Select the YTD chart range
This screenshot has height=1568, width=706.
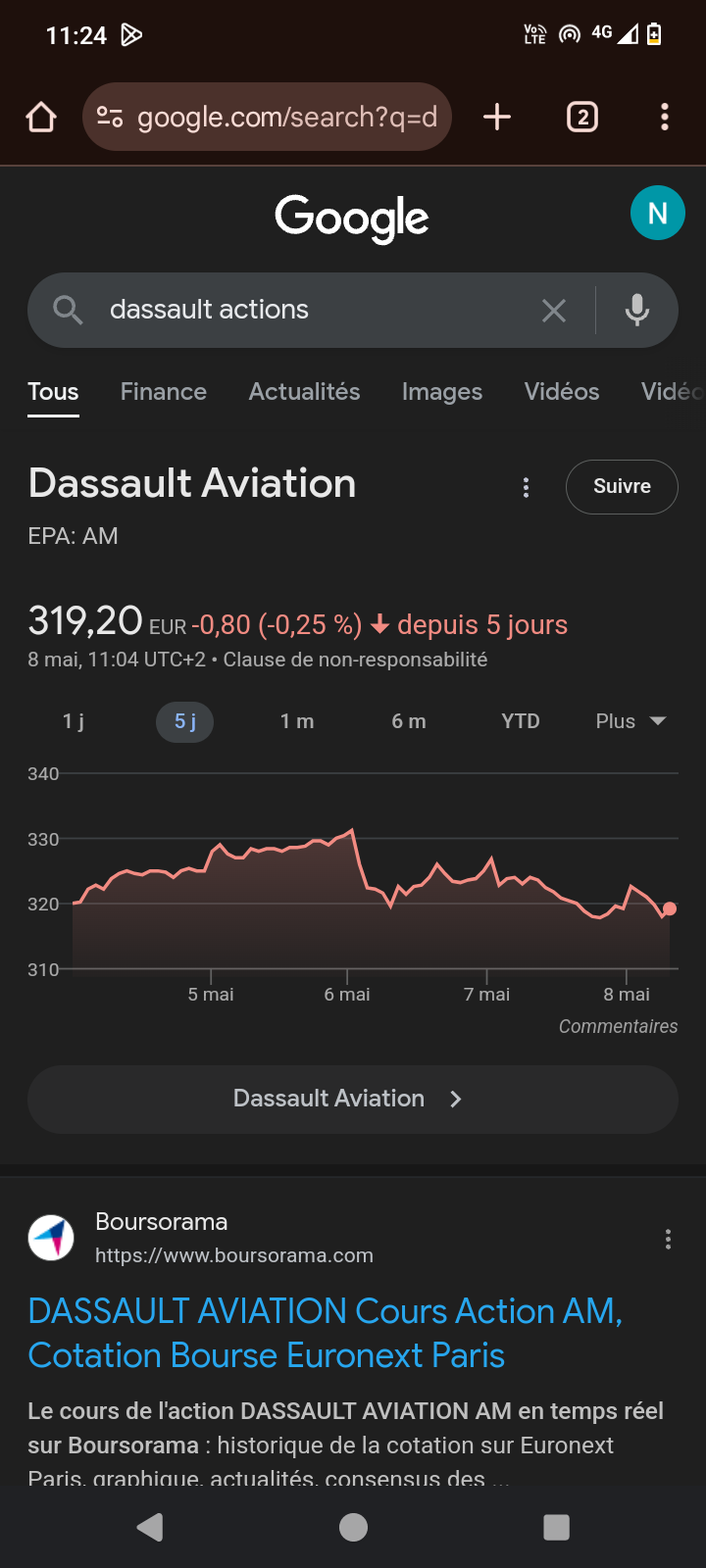[521, 722]
